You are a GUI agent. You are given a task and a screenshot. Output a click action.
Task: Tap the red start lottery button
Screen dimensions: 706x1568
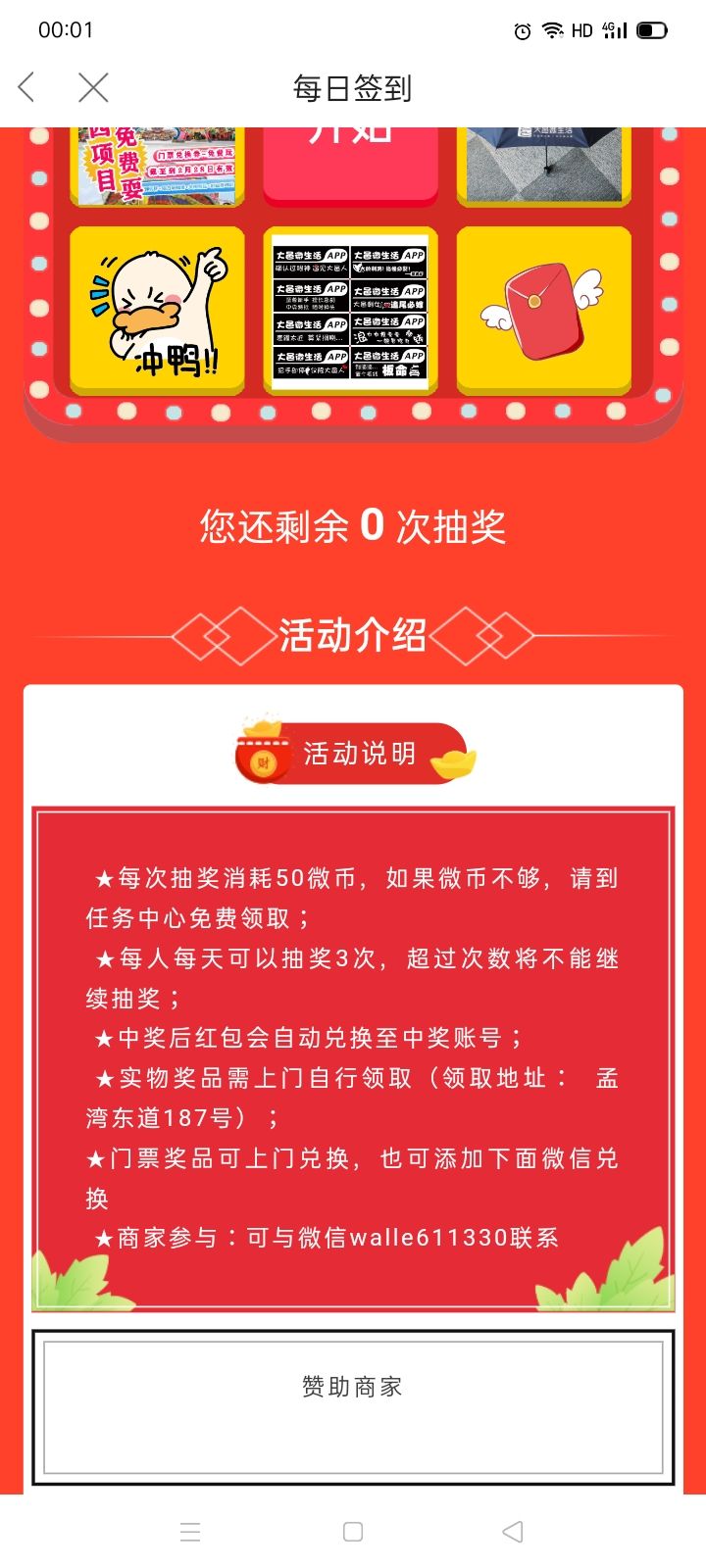coord(350,162)
